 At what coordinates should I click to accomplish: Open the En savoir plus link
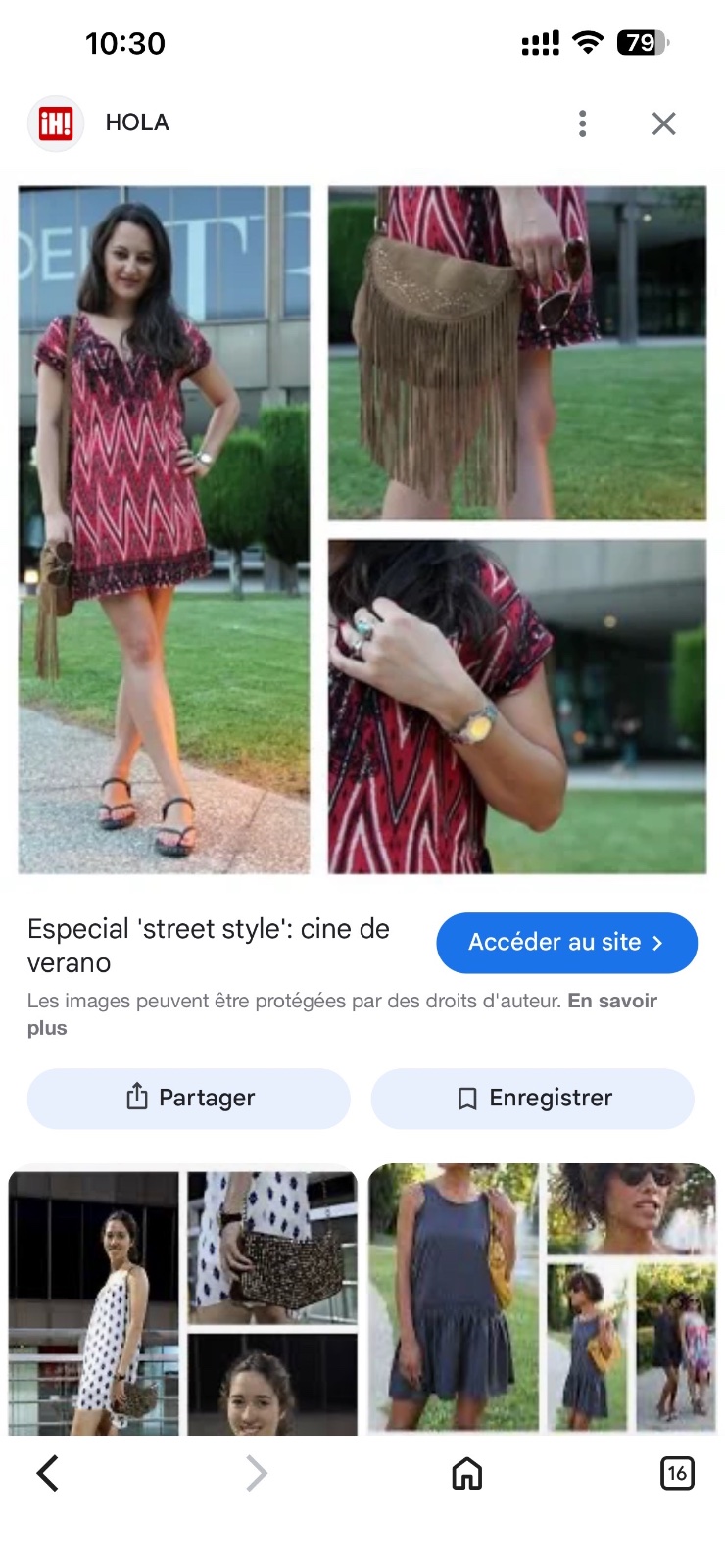(x=342, y=1014)
